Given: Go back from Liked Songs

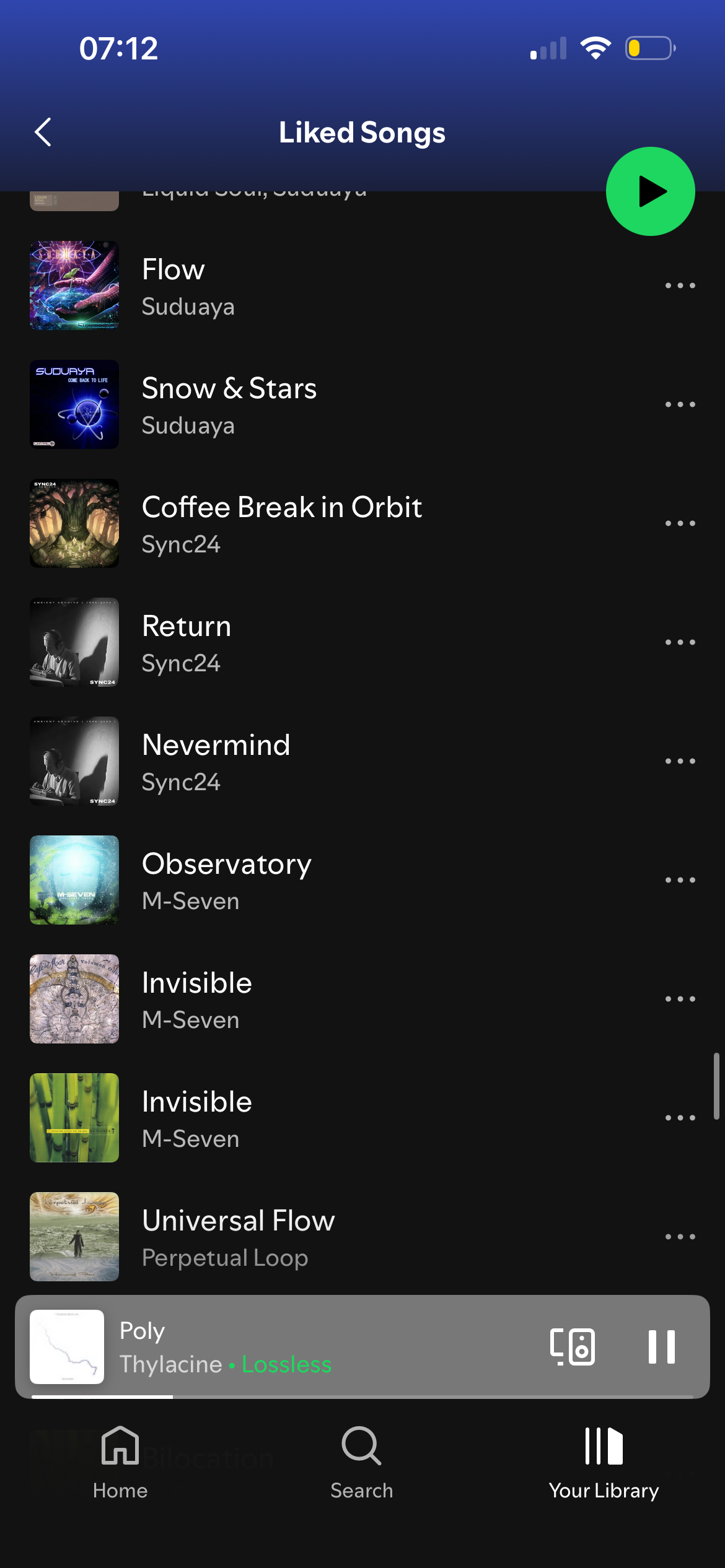Looking at the screenshot, I should (43, 133).
